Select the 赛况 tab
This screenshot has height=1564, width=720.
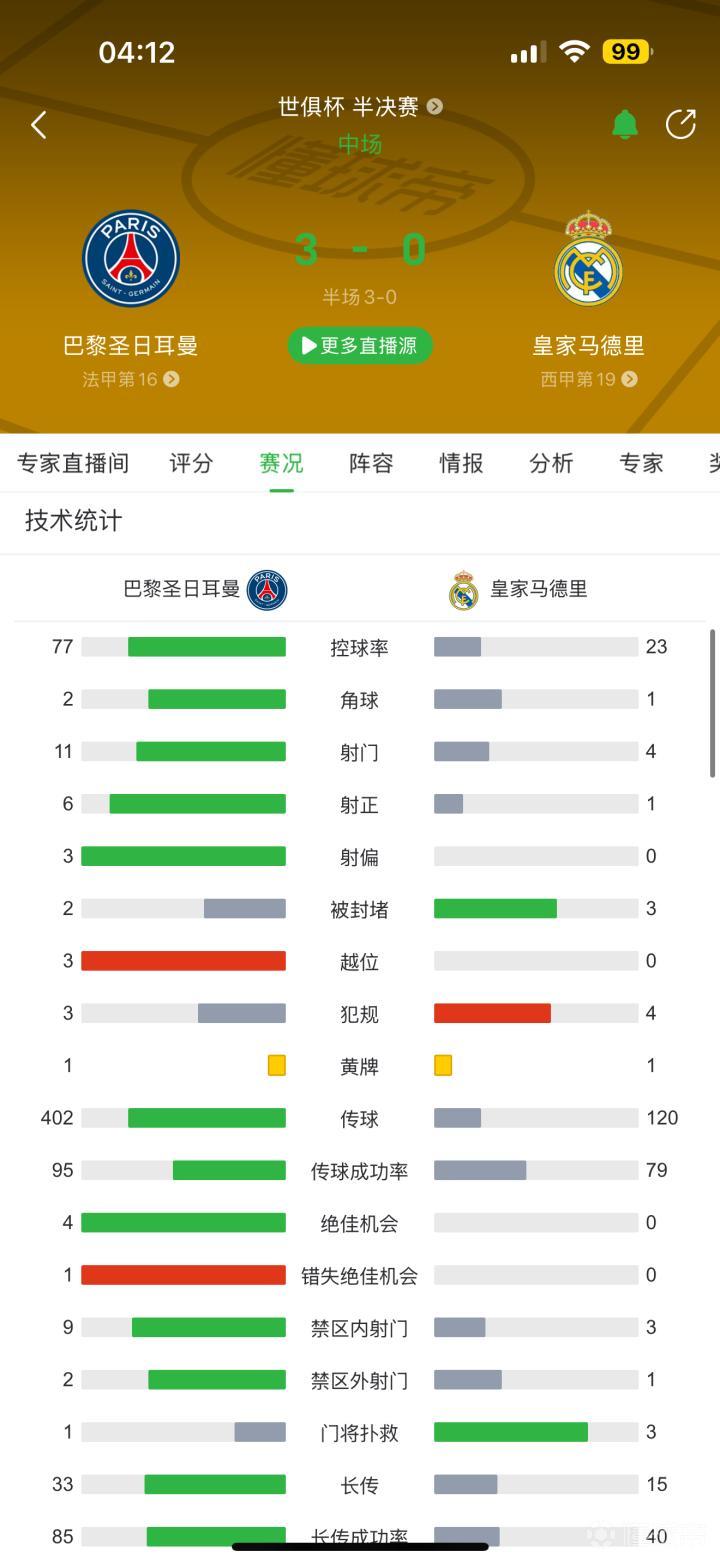tap(281, 463)
